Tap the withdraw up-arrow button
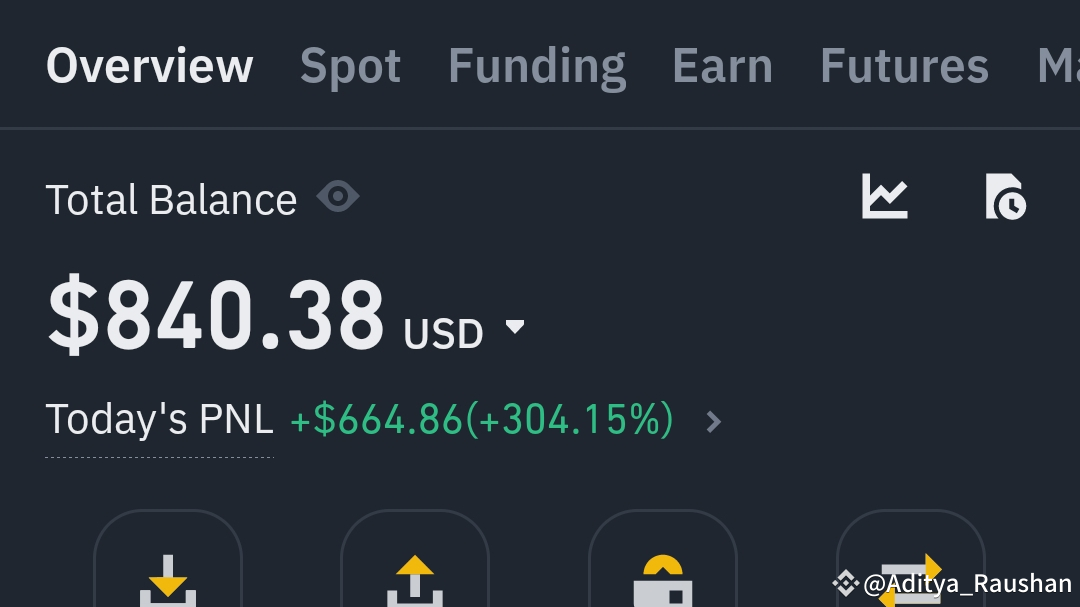 coord(415,575)
